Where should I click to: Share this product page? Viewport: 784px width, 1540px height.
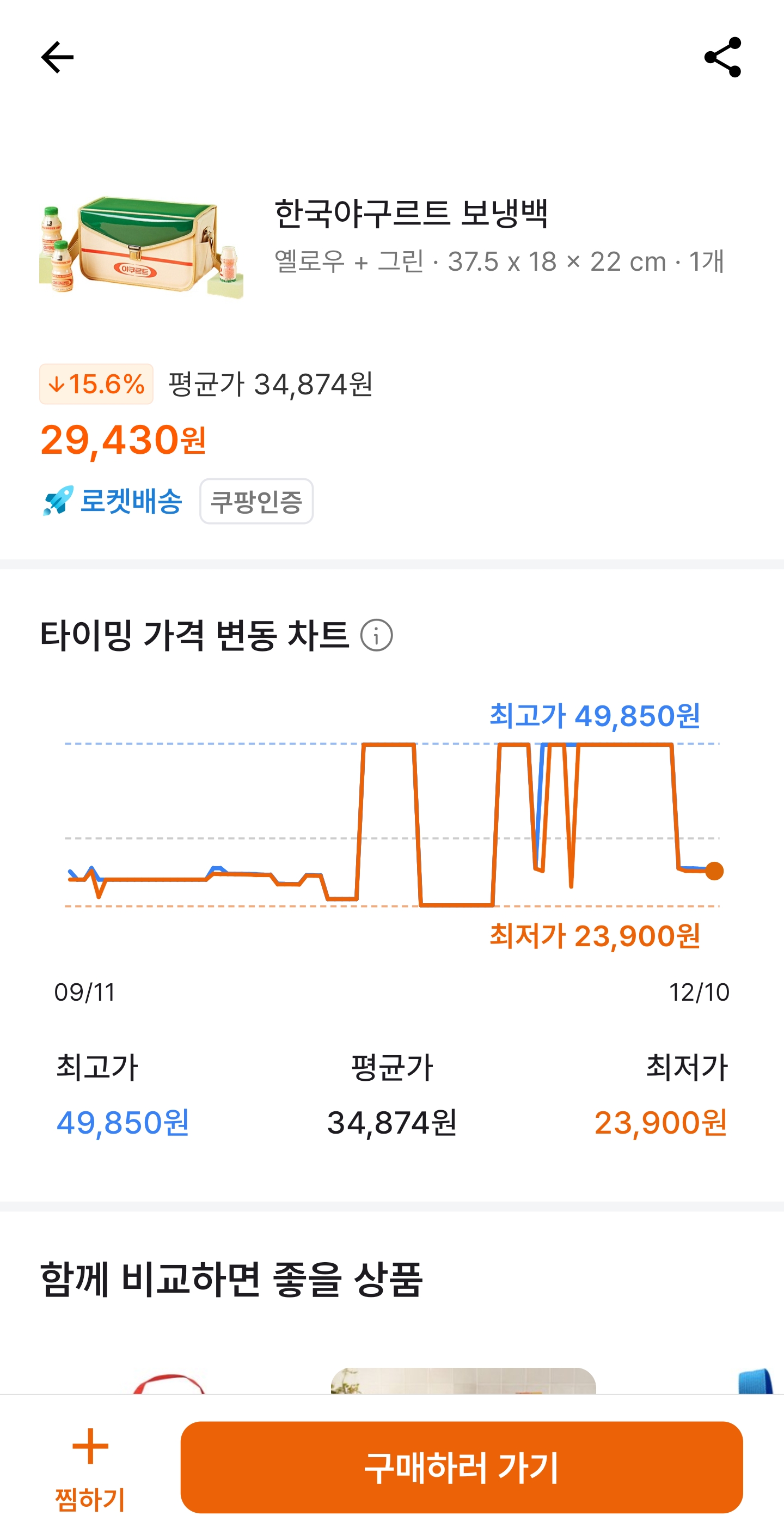(x=722, y=57)
